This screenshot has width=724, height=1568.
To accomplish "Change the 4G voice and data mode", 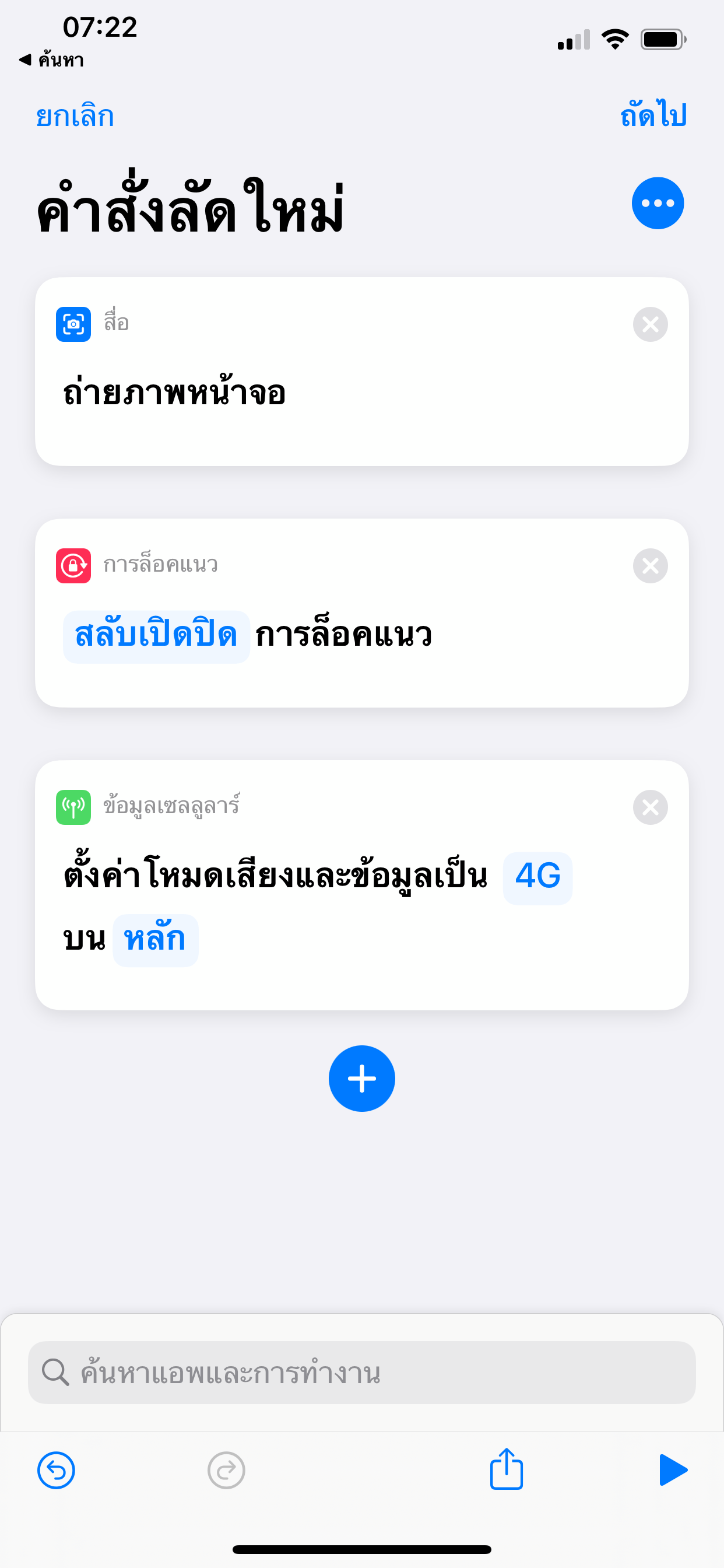I will 537,878.
